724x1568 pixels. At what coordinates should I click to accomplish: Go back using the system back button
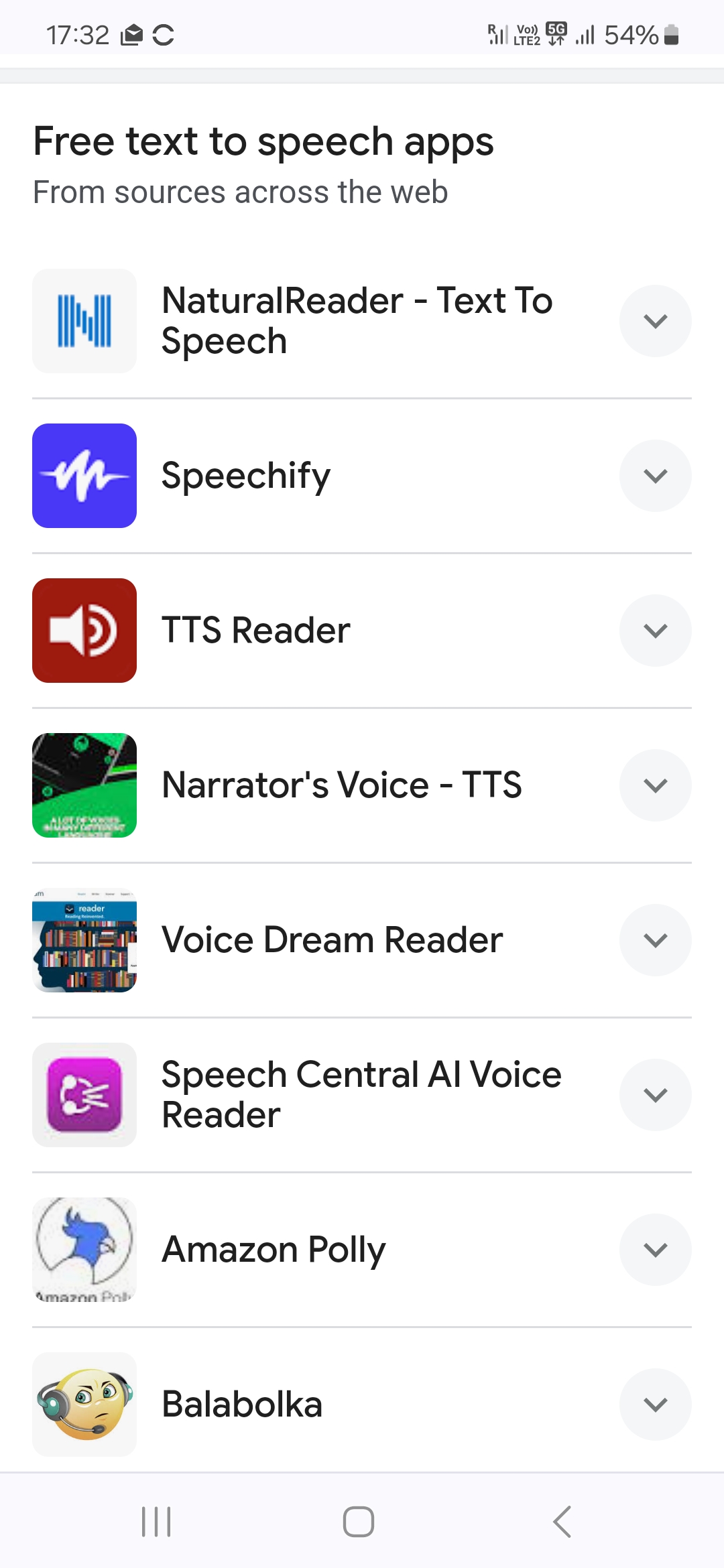coord(562,1522)
